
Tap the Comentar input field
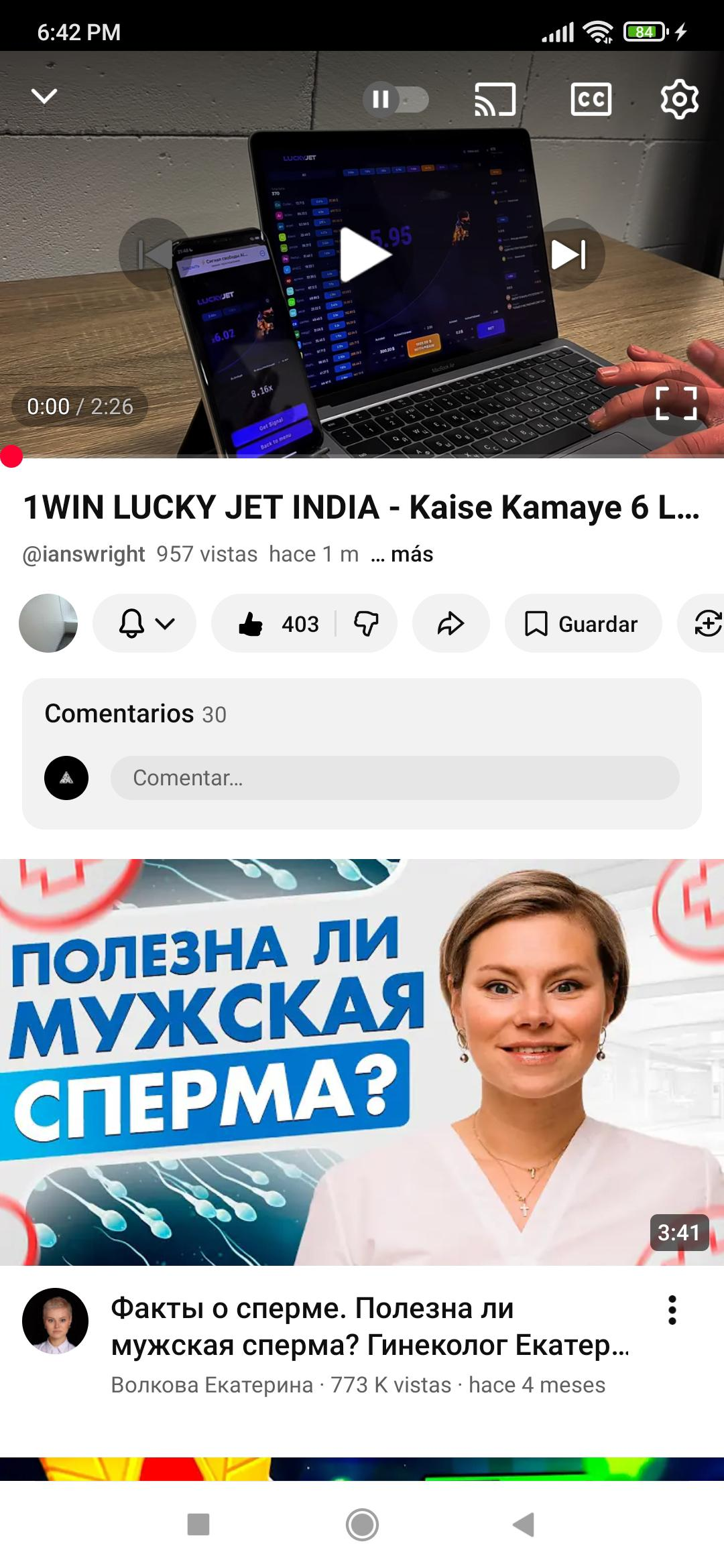[394, 778]
